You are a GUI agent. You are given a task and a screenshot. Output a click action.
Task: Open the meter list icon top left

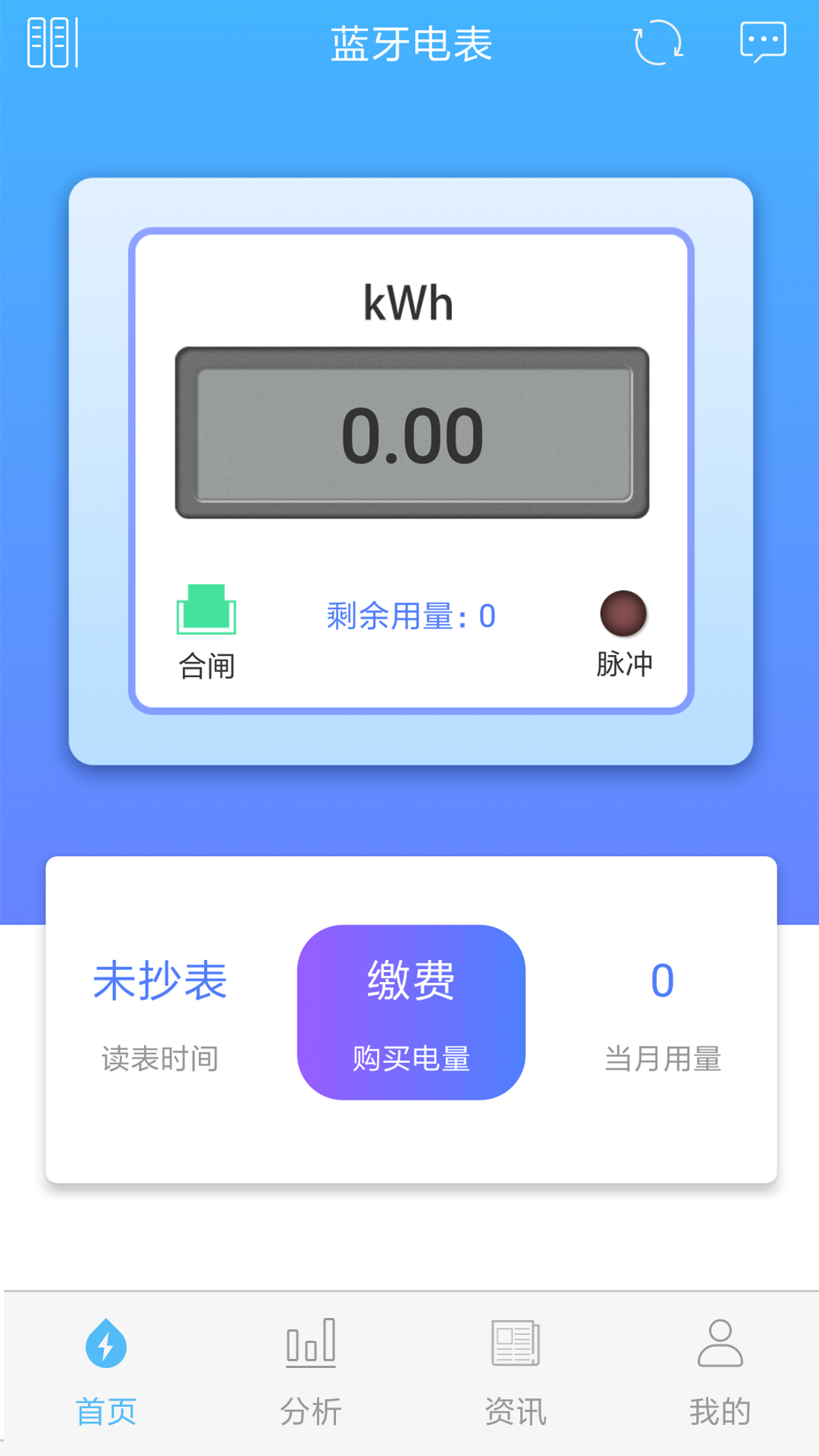[x=53, y=43]
